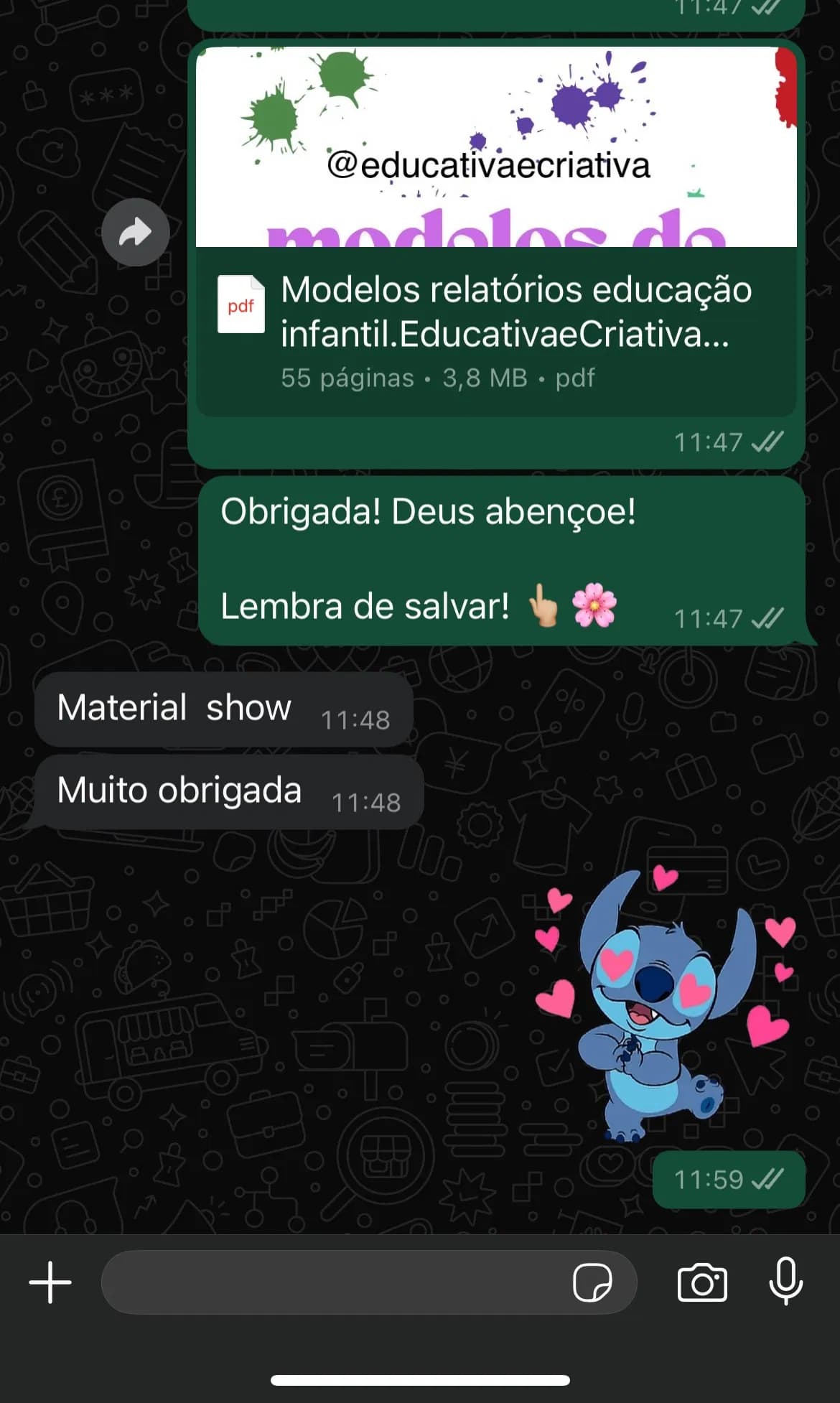The width and height of the screenshot is (840, 1403).
Task: Tap the red PDF file icon
Action: coord(242,305)
